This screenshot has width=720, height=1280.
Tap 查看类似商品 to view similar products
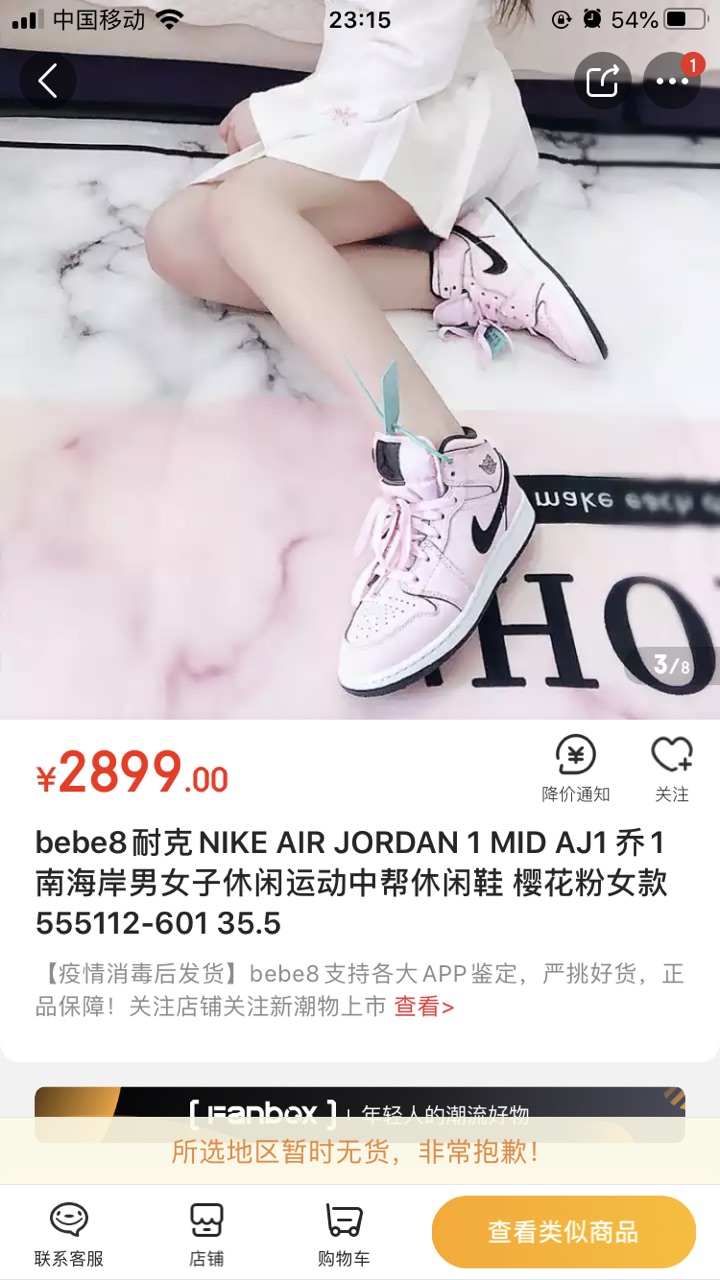[x=563, y=1232]
